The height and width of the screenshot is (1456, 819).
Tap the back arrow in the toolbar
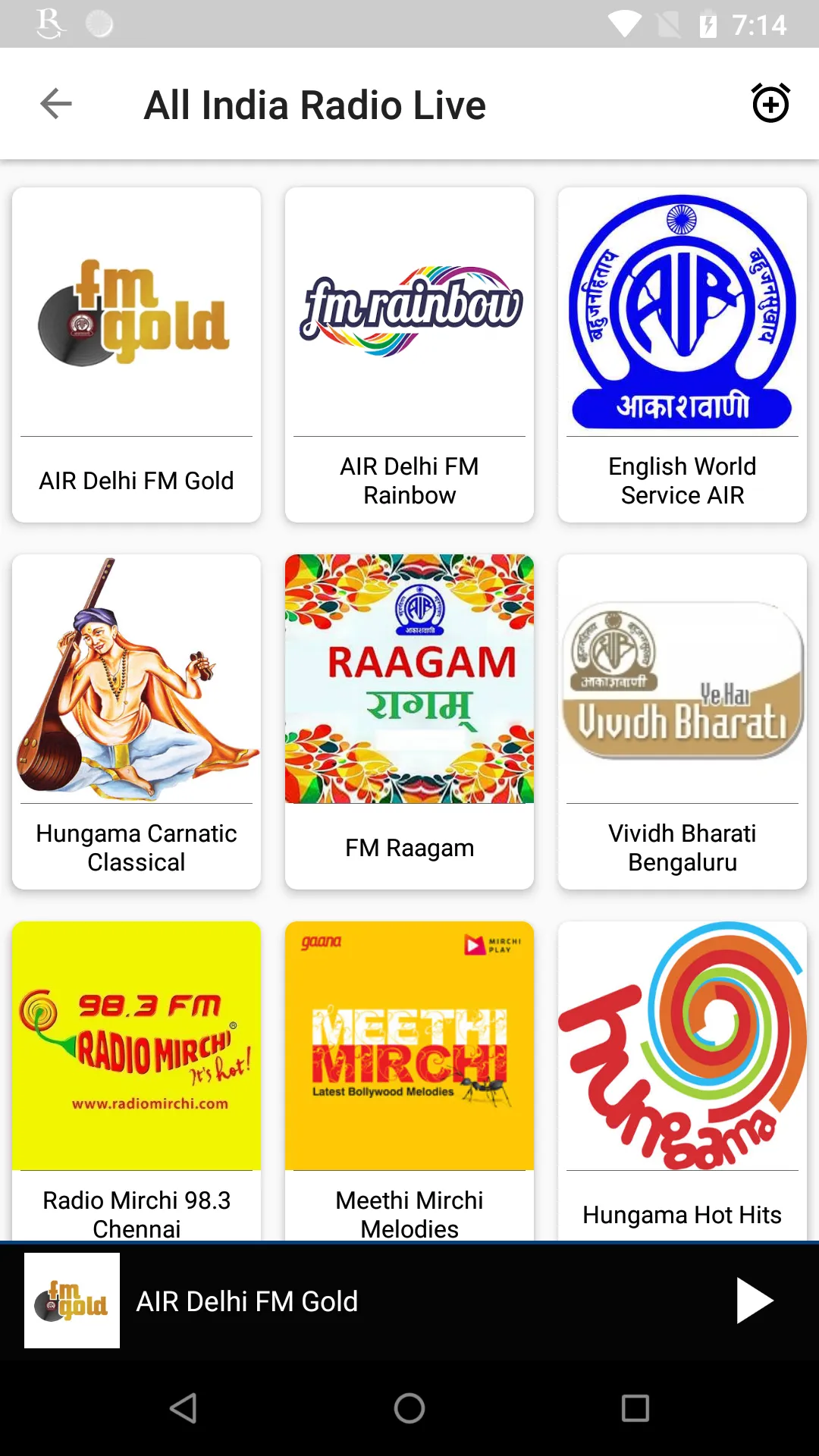(55, 104)
